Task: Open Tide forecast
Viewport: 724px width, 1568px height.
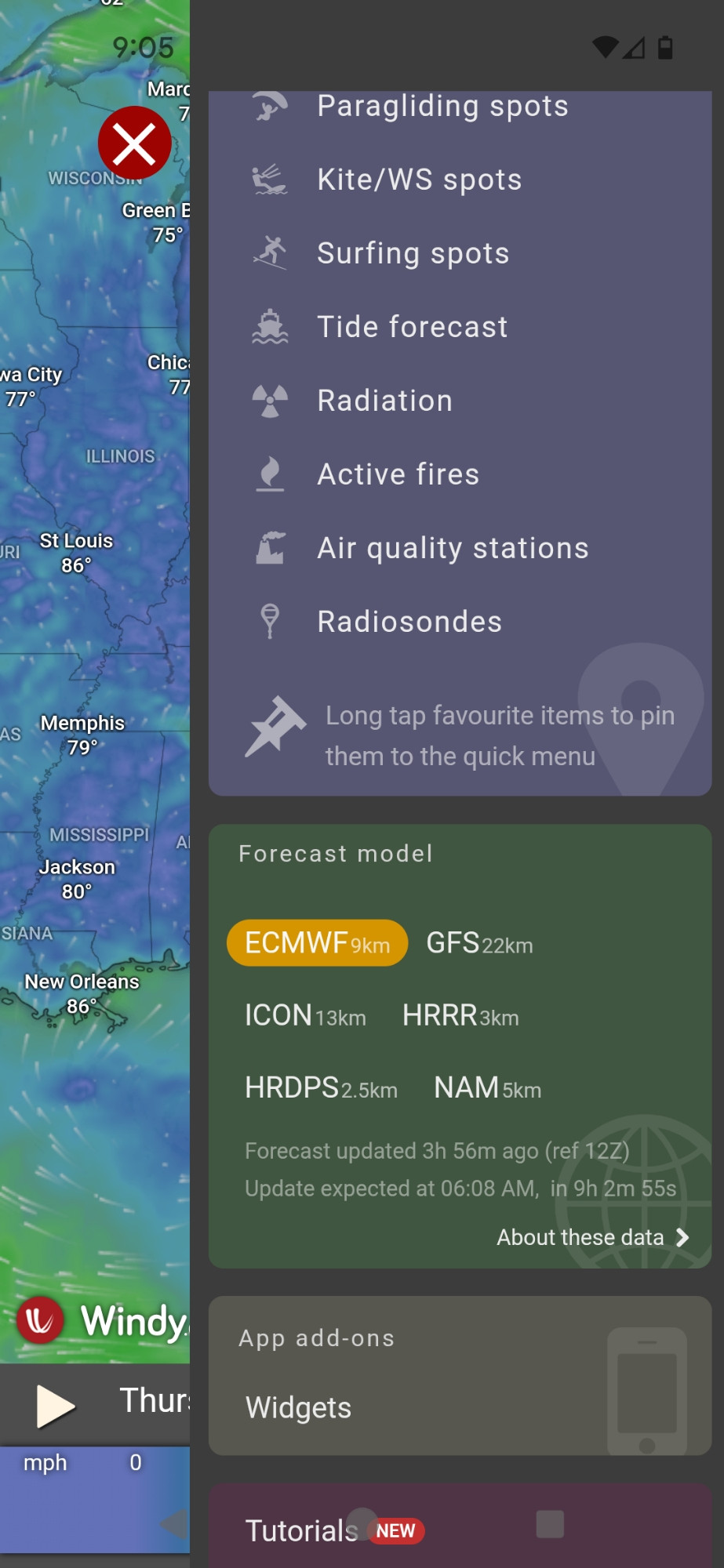Action: pos(460,327)
